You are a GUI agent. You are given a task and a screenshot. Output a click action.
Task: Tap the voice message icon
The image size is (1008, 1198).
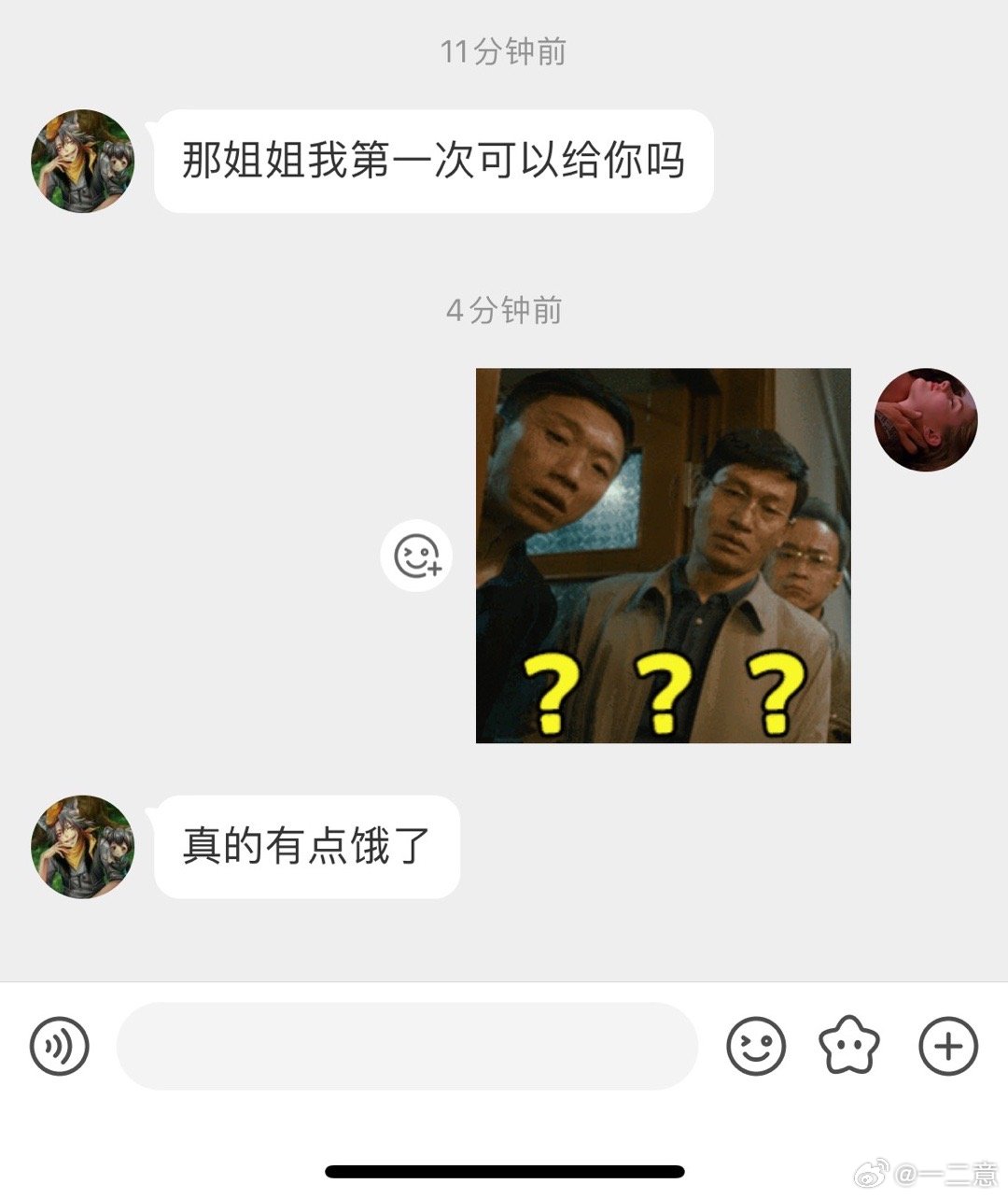click(60, 1046)
